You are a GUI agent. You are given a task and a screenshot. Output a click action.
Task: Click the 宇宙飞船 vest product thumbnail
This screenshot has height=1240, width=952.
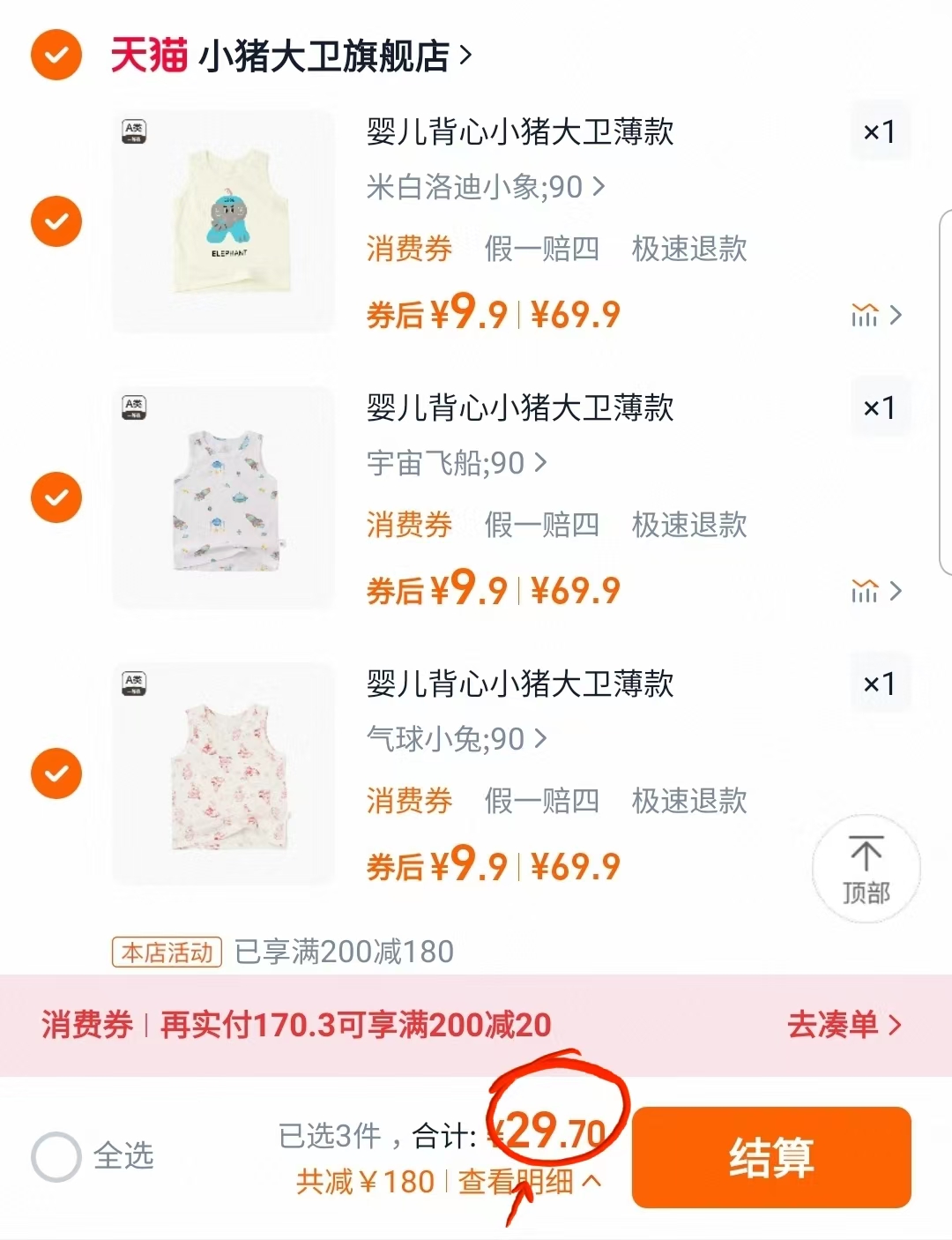(x=223, y=499)
